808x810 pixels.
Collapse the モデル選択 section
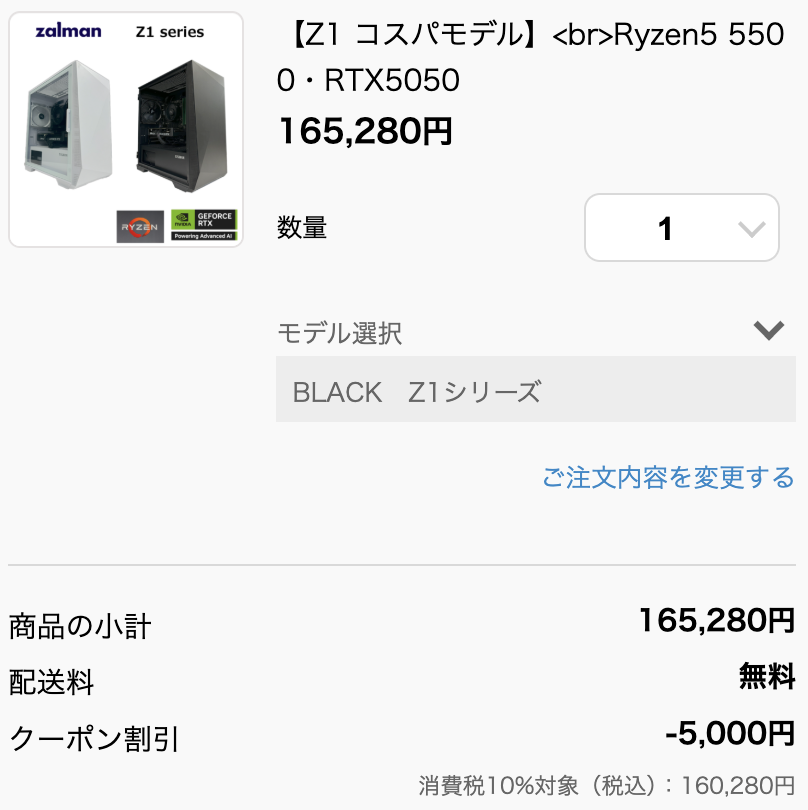click(767, 331)
